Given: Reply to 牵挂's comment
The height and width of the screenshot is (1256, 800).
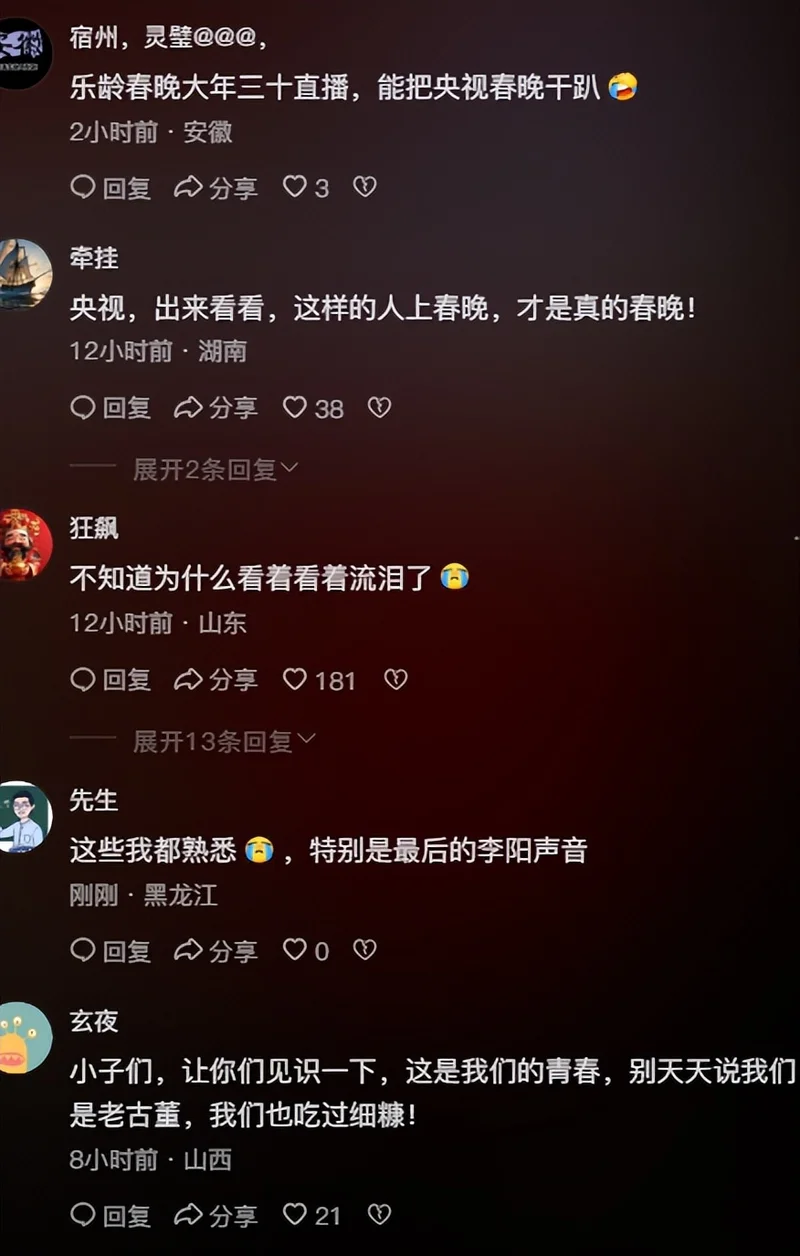Looking at the screenshot, I should 110,408.
